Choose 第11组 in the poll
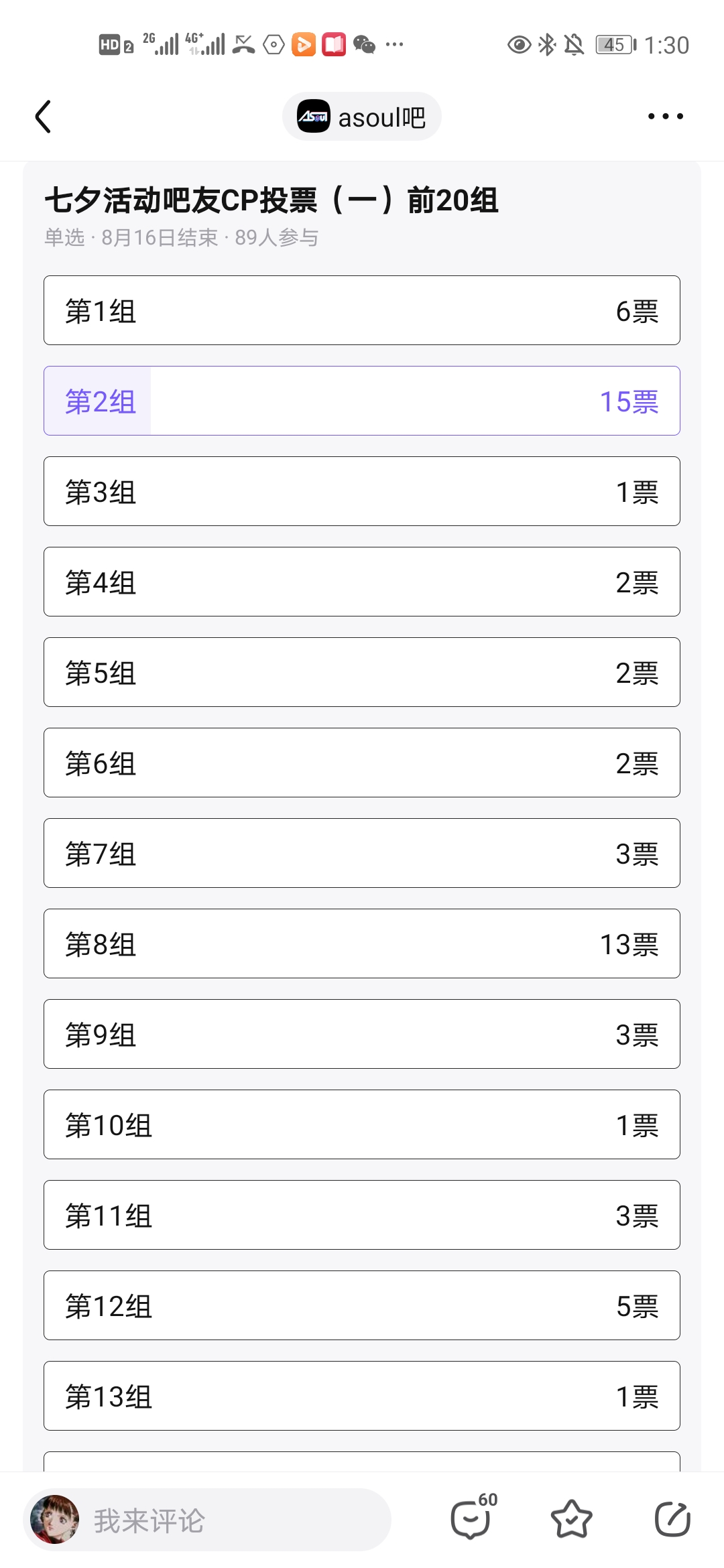 pyautogui.click(x=362, y=1215)
